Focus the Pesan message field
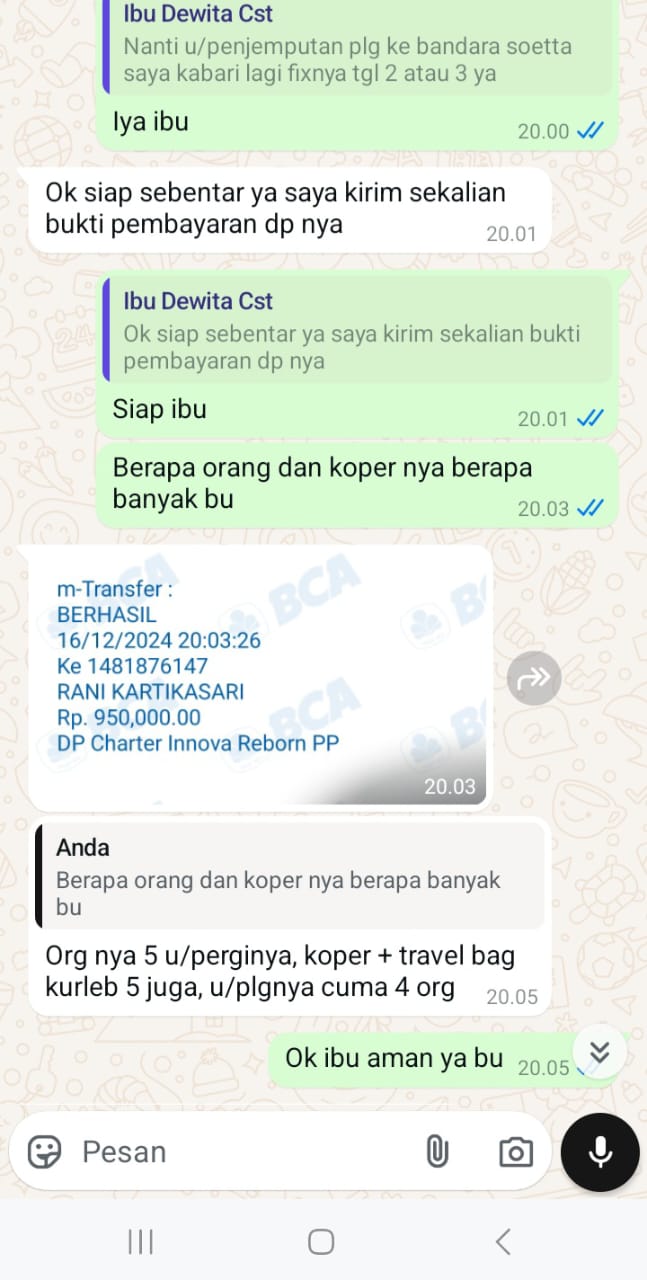647x1280 pixels. click(x=240, y=1152)
